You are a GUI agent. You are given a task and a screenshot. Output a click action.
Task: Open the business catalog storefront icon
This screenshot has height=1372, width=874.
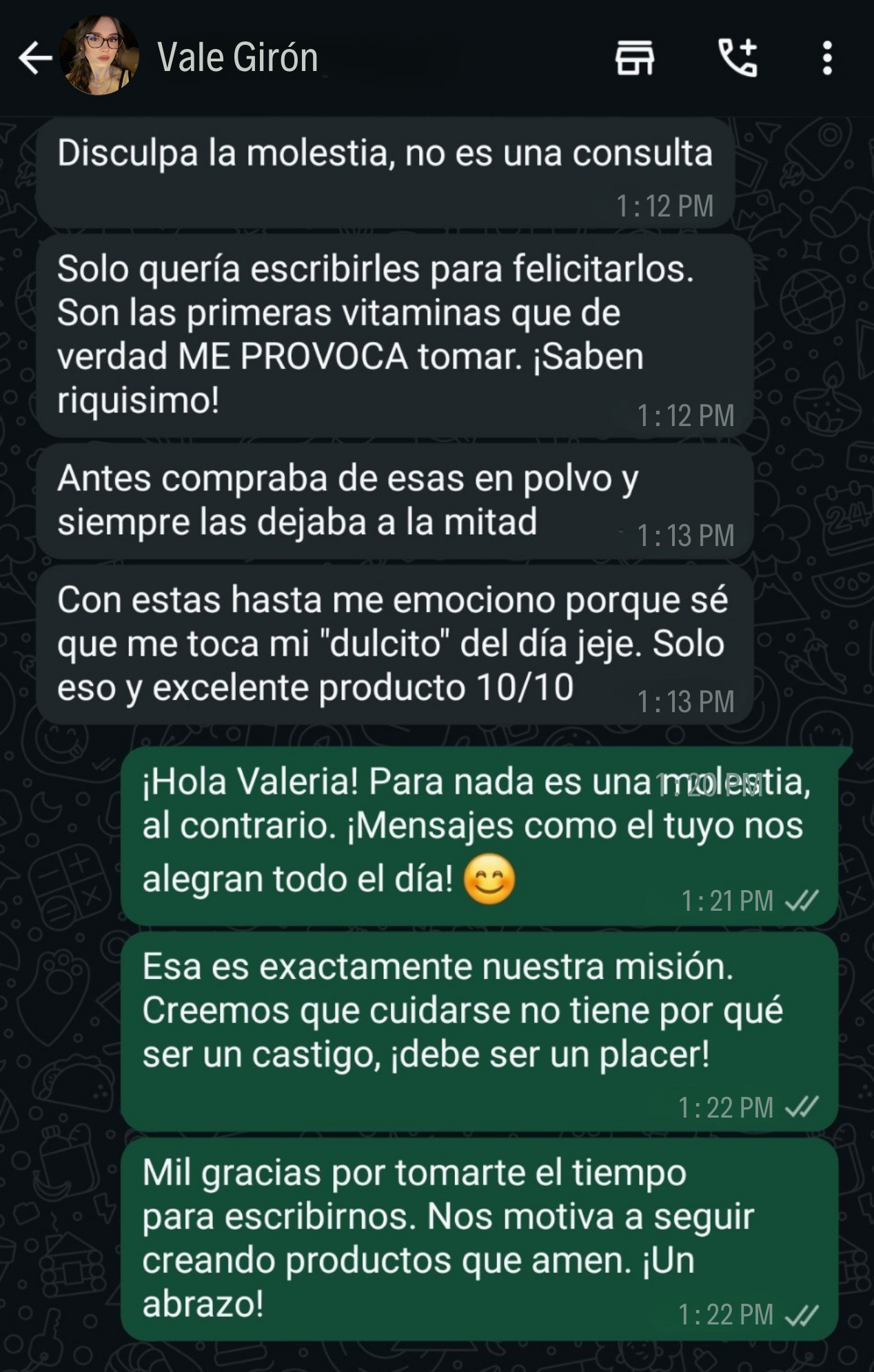[x=634, y=58]
